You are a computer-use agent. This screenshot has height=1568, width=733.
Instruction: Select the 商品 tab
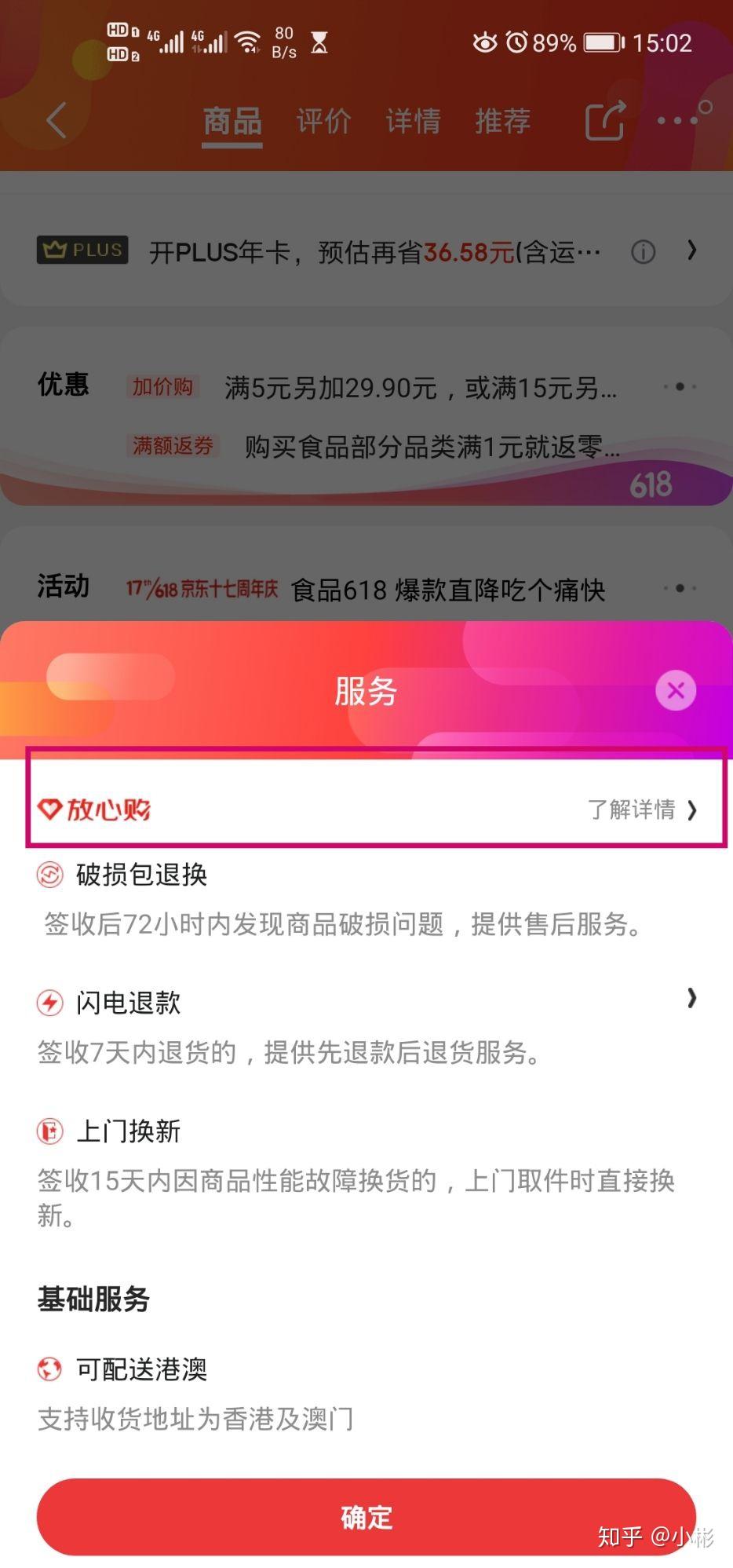point(232,121)
